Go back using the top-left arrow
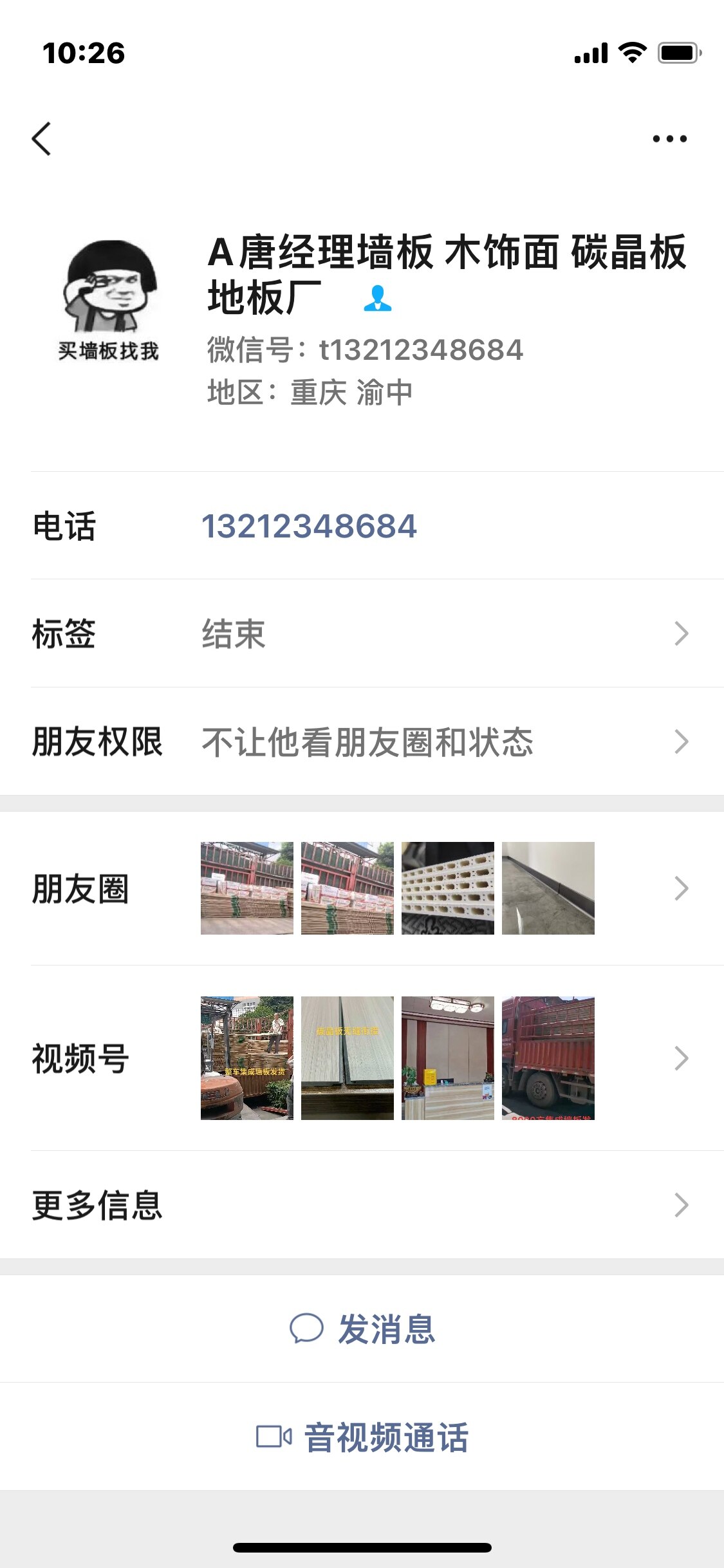This screenshot has height=1568, width=724. [x=42, y=138]
